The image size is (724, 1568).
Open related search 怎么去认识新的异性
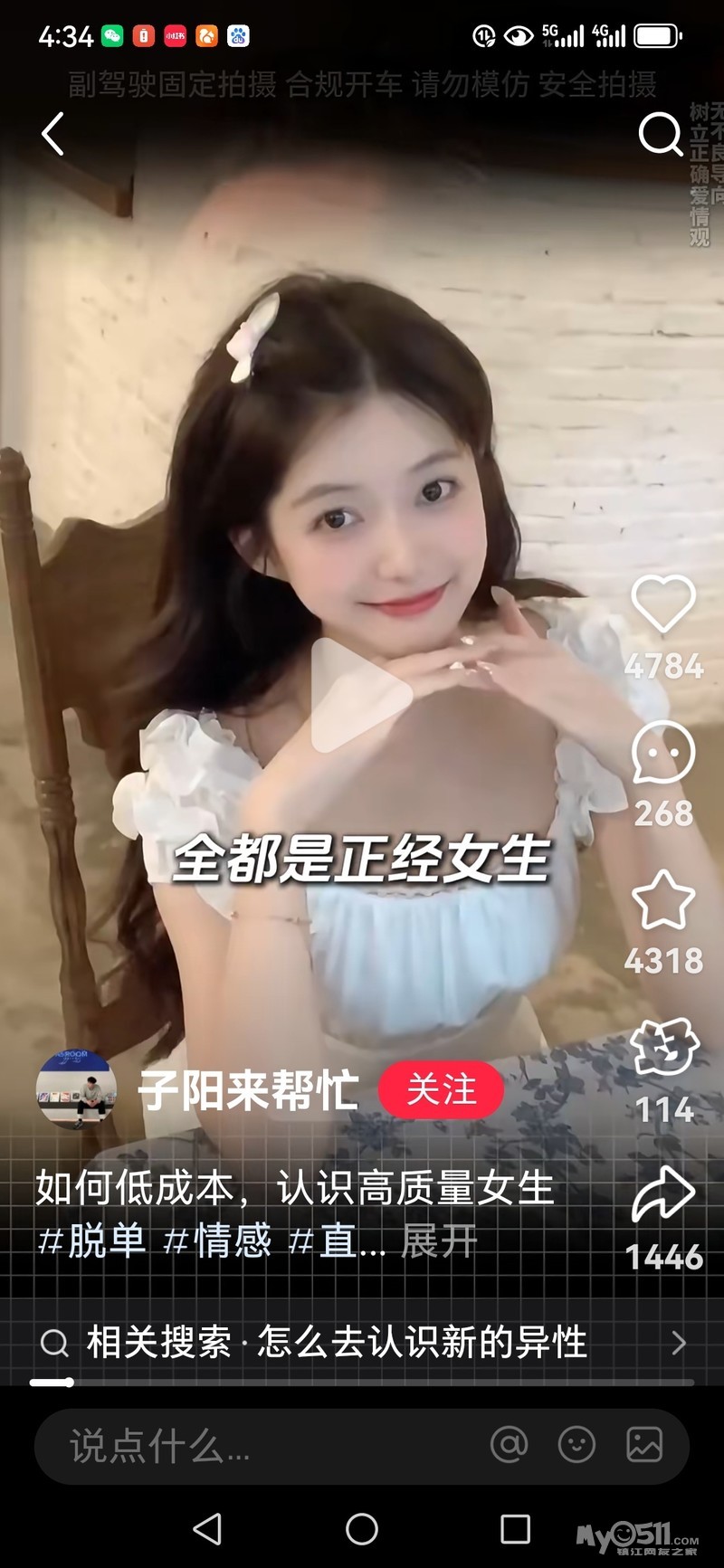click(337, 1343)
